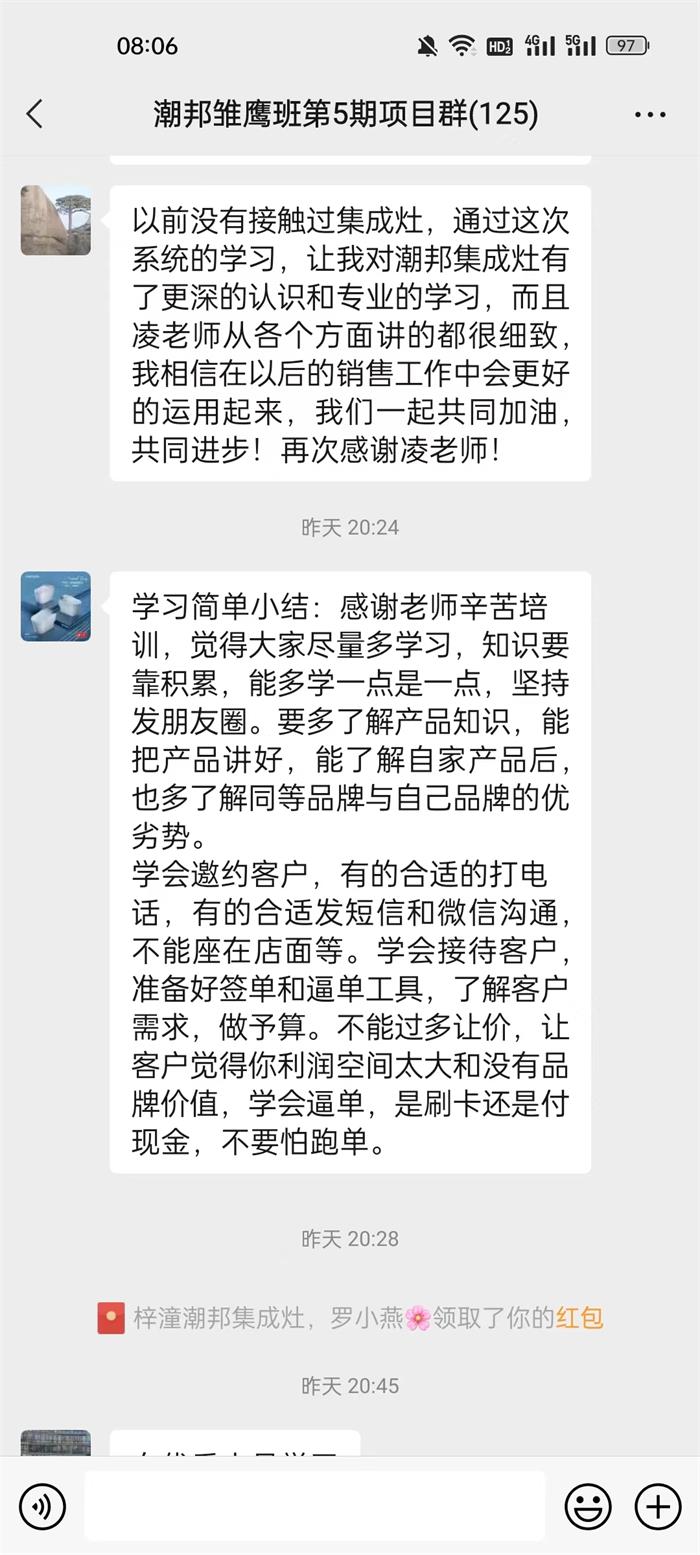Viewport: 700px width, 1555px height.
Task: Open the emoji sticker panel
Action: click(588, 1506)
